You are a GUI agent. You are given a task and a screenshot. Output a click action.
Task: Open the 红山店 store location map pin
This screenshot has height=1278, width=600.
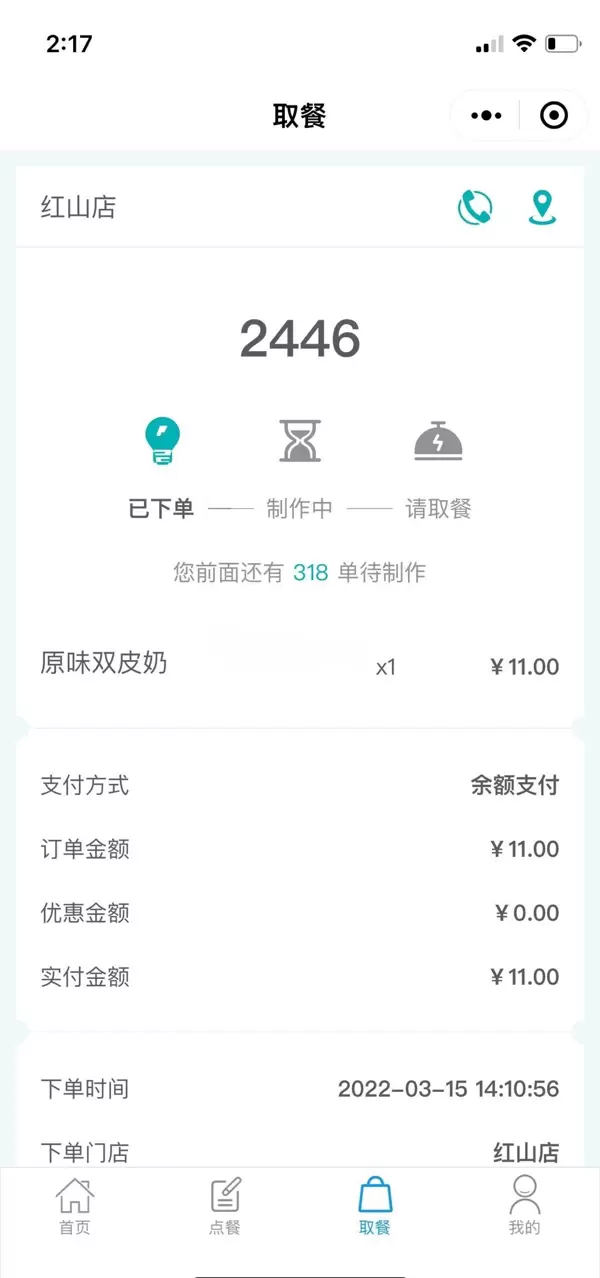[x=542, y=207]
